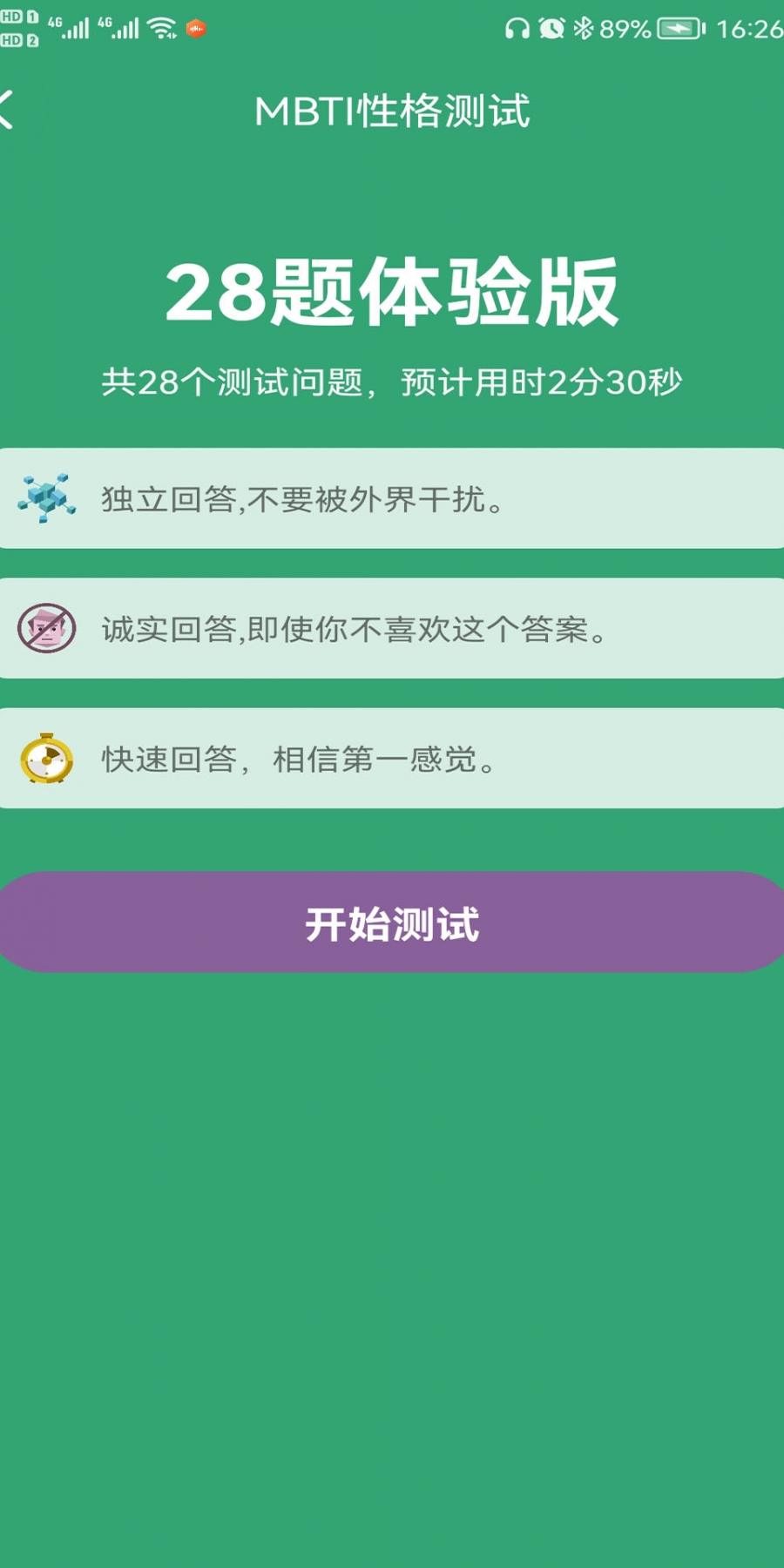Tap the back arrow to exit MBTI test
This screenshot has height=1568, width=784.
[9, 107]
